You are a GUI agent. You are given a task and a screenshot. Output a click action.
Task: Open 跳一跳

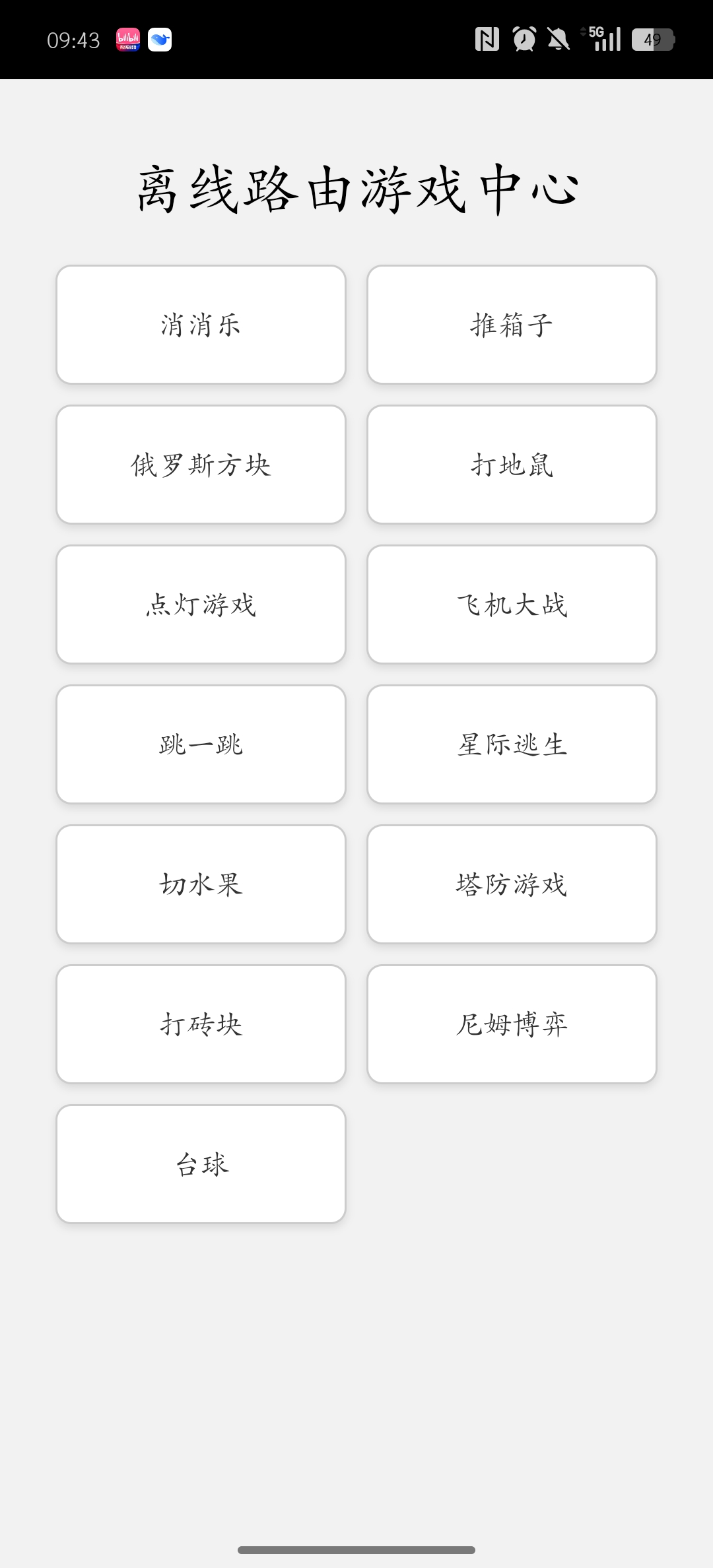[201, 744]
